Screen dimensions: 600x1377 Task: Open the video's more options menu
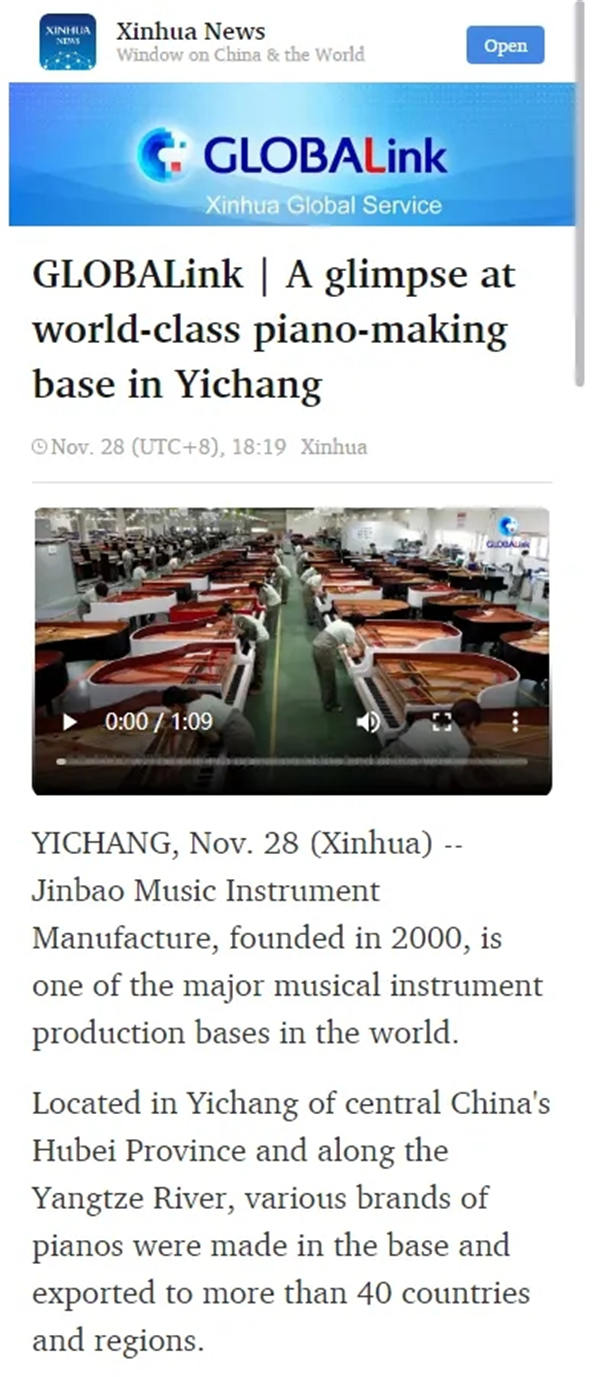[515, 721]
